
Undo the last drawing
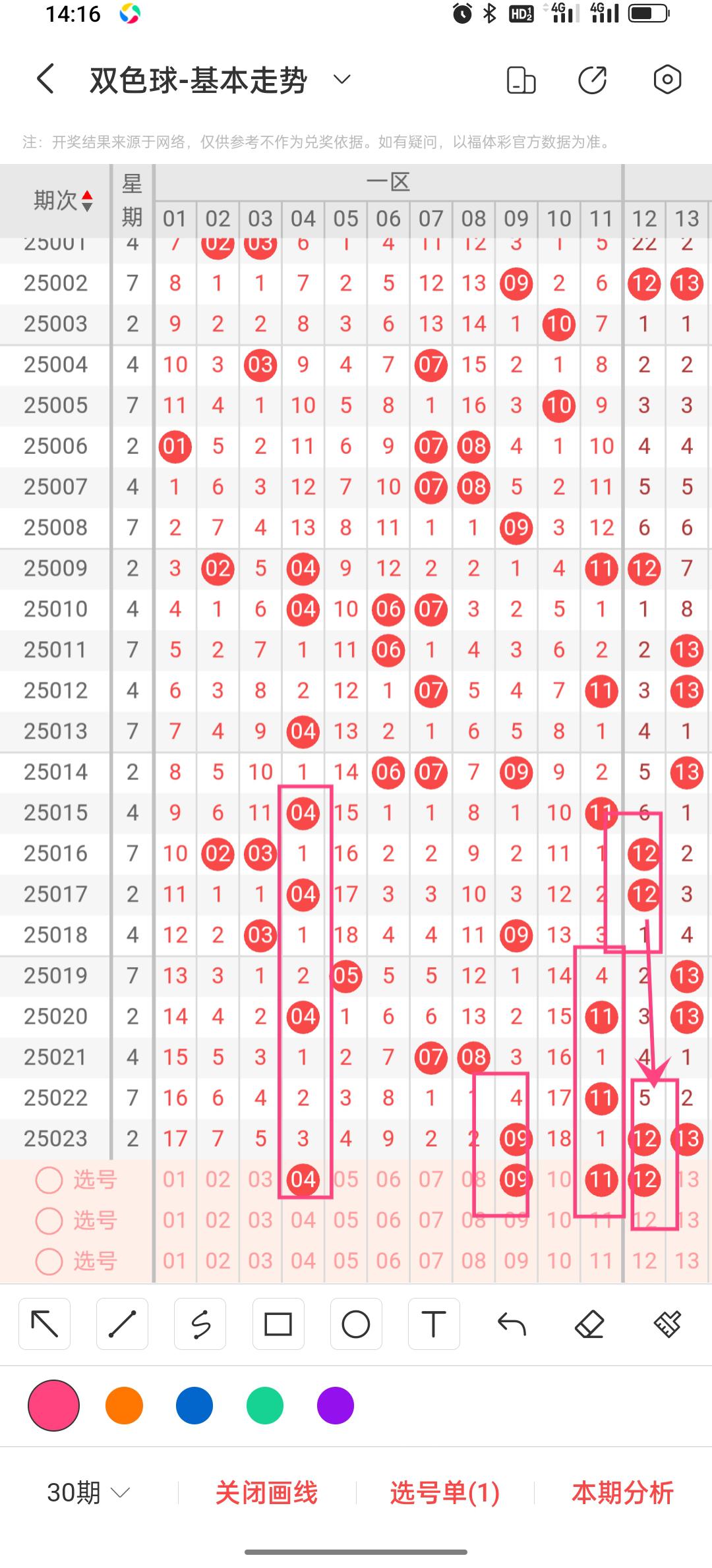(512, 1324)
